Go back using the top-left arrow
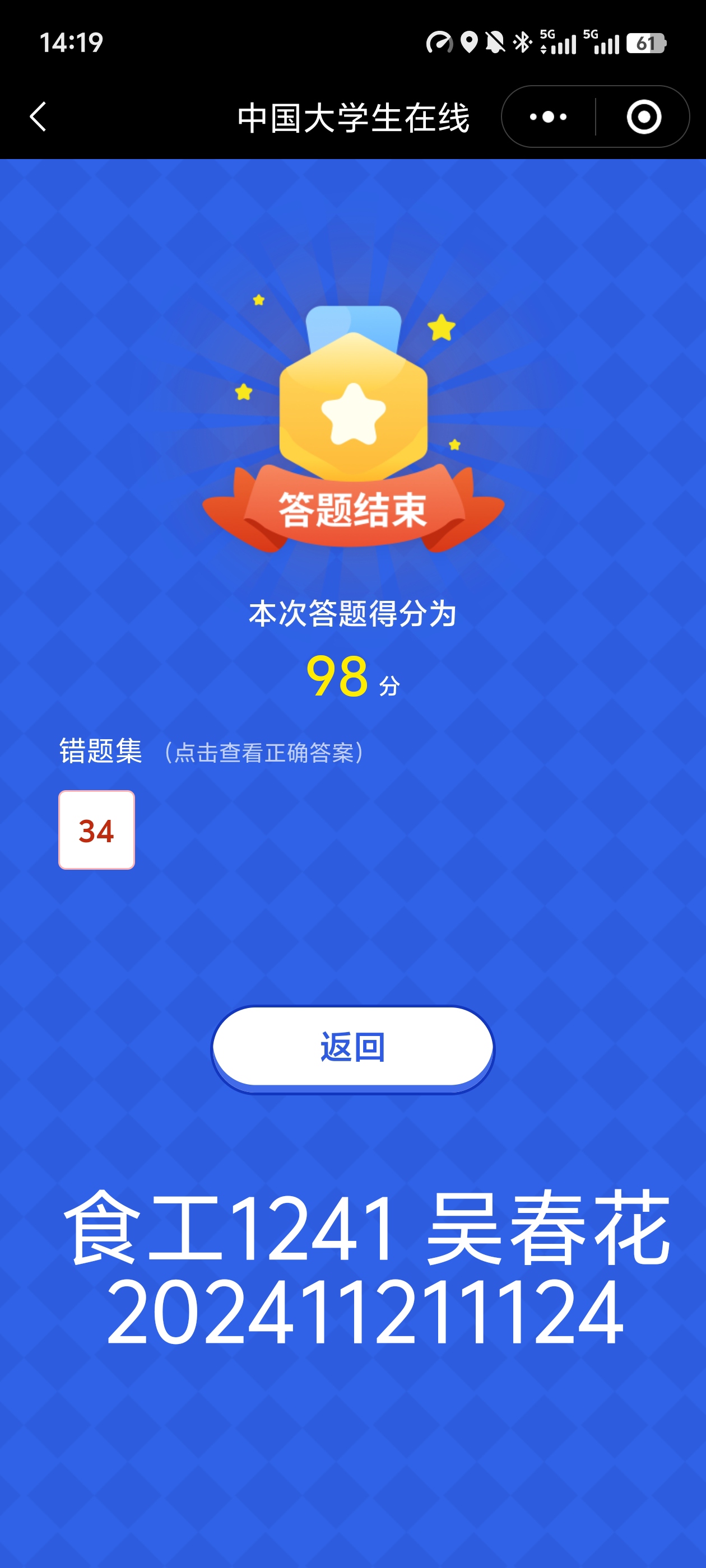 coord(38,116)
